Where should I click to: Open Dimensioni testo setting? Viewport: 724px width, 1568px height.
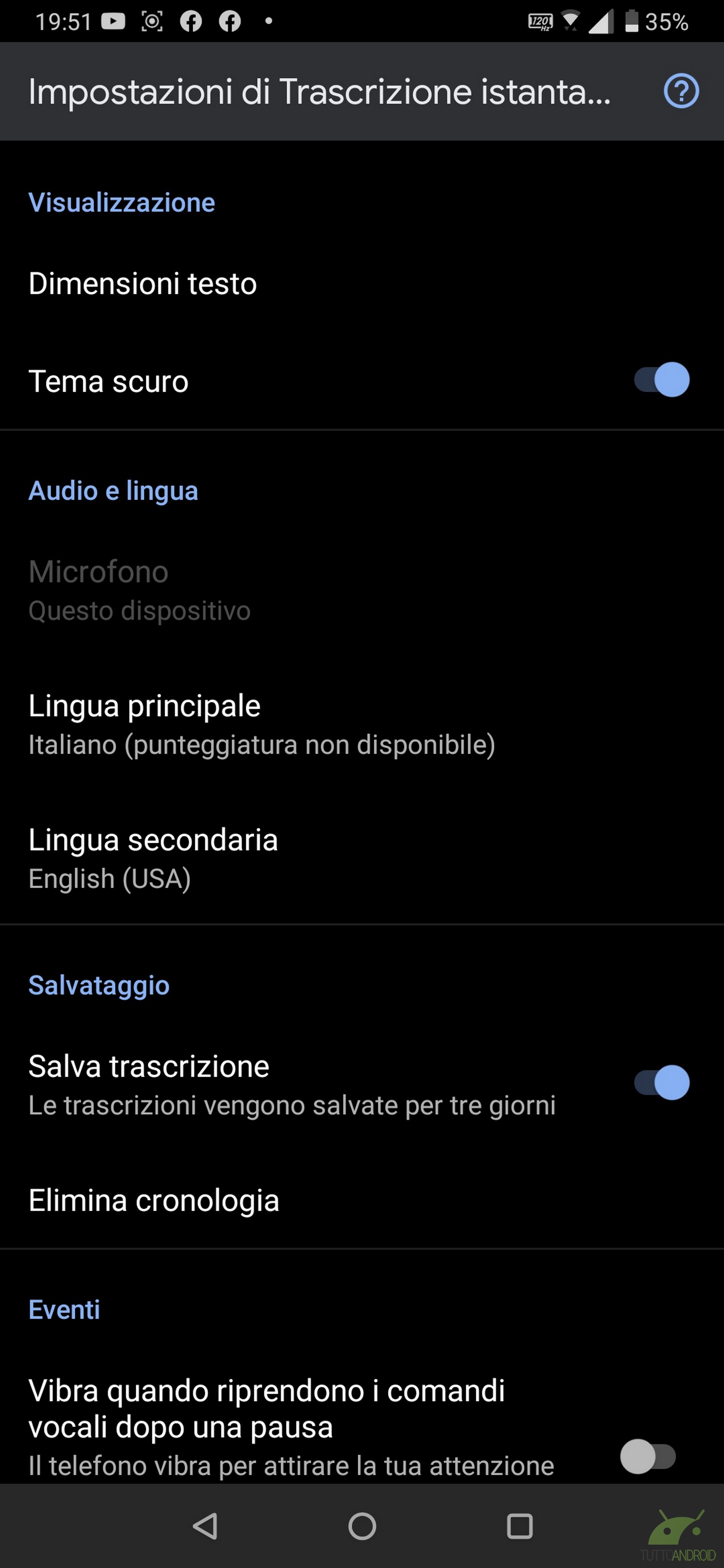coord(362,284)
